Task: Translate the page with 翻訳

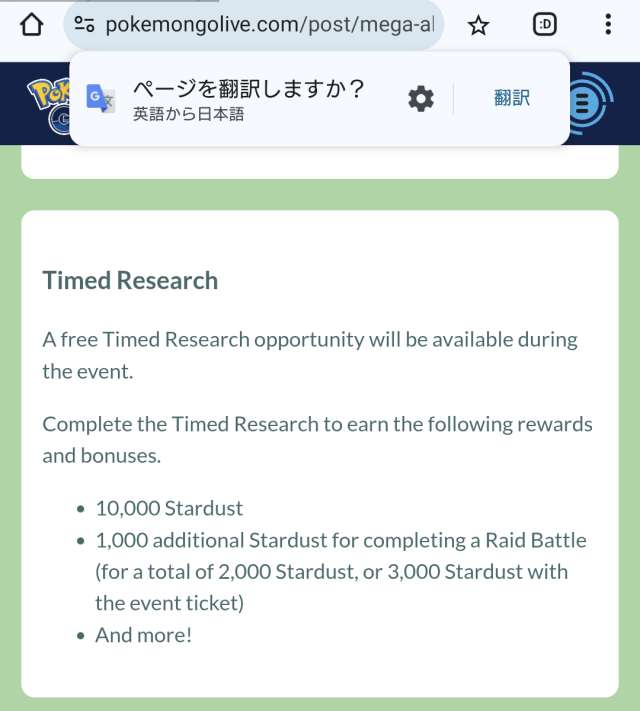Action: pyautogui.click(x=511, y=98)
